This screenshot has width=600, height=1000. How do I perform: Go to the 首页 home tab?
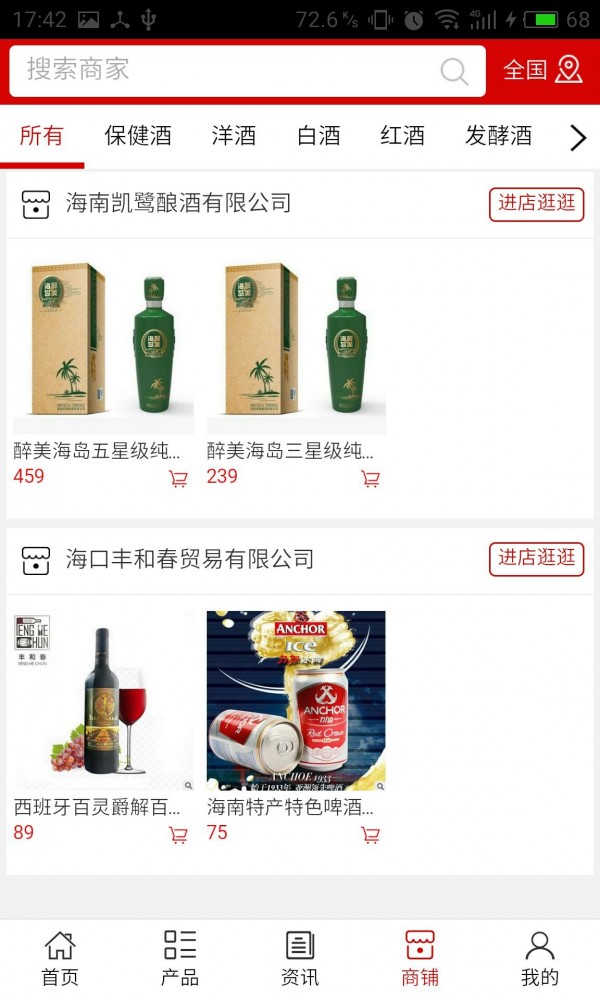(60, 958)
